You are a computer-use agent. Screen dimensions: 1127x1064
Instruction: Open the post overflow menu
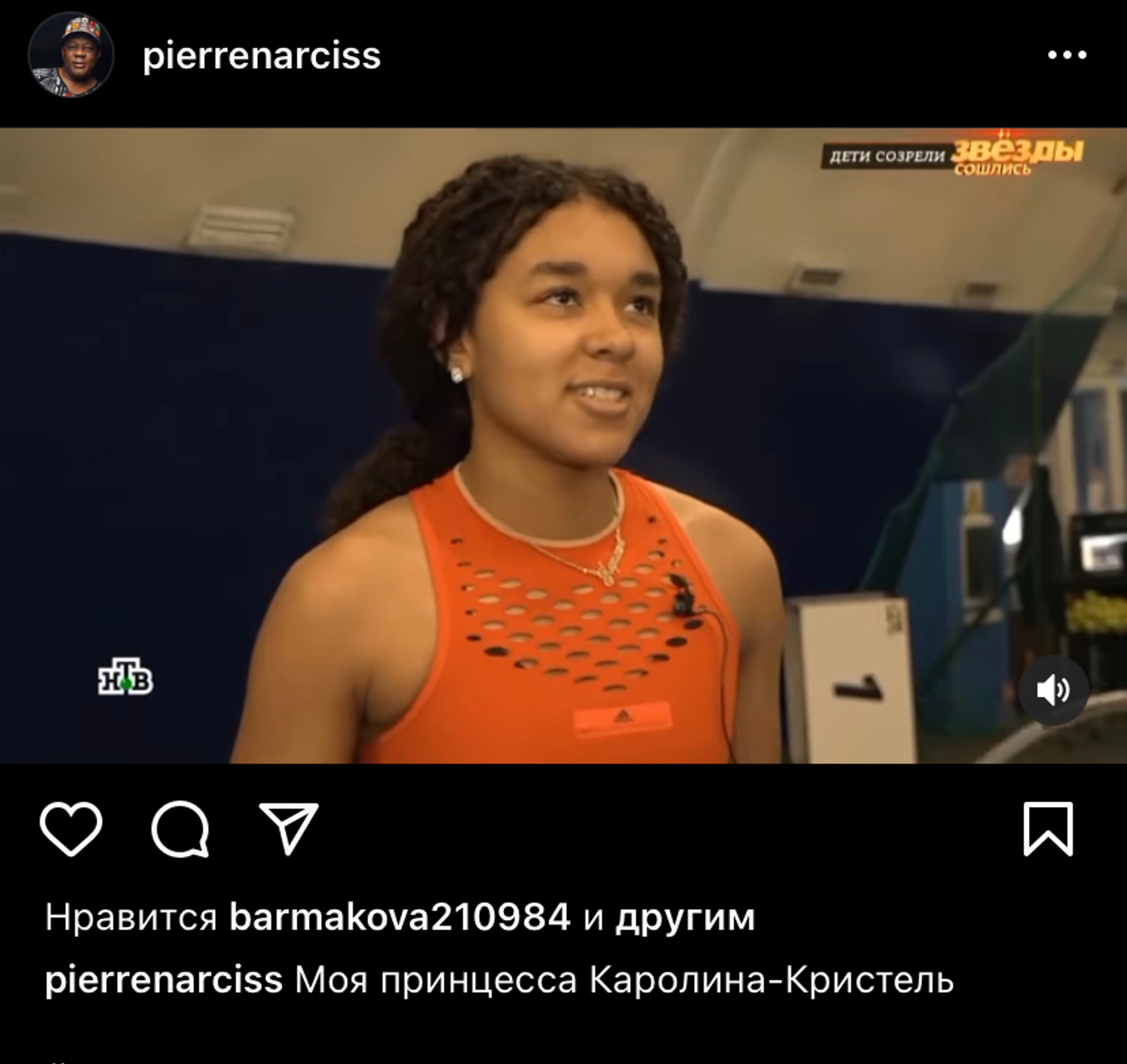point(1066,56)
